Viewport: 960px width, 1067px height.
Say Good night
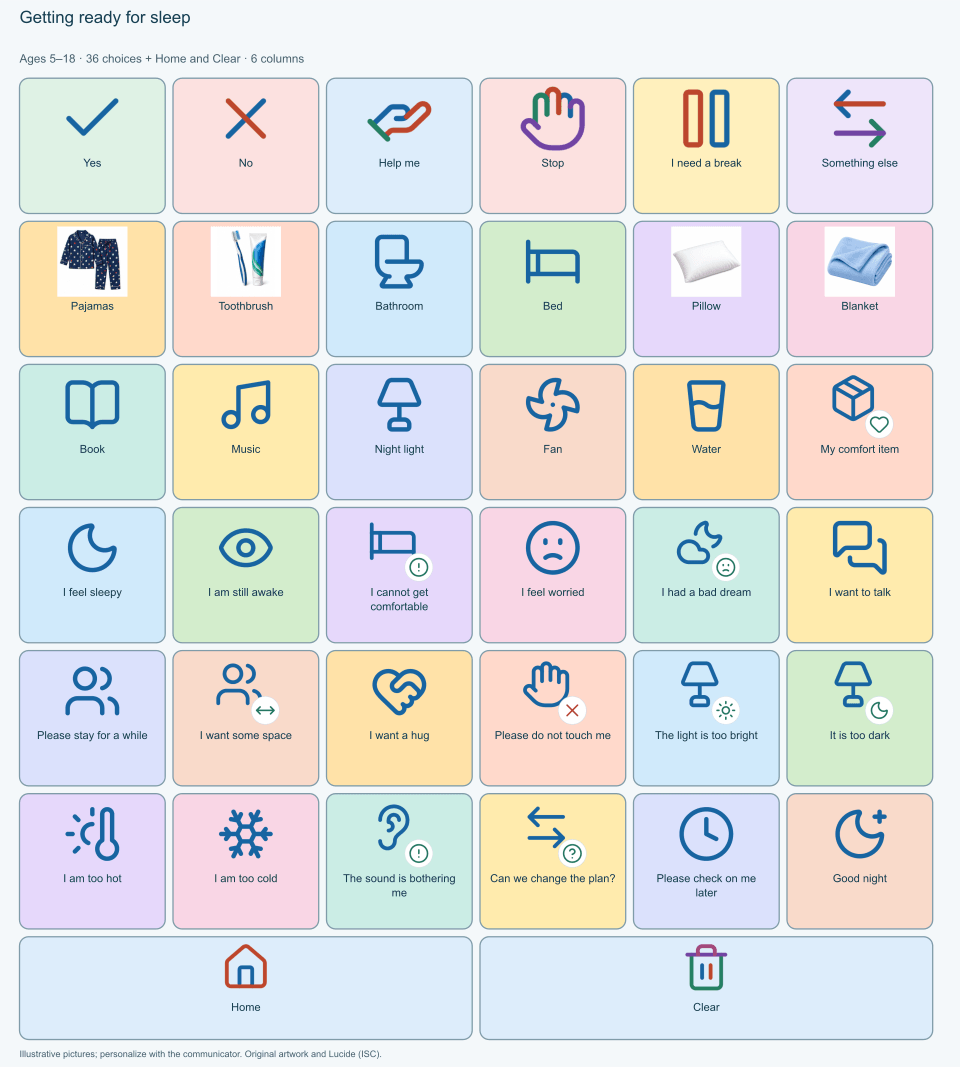pyautogui.click(x=859, y=861)
